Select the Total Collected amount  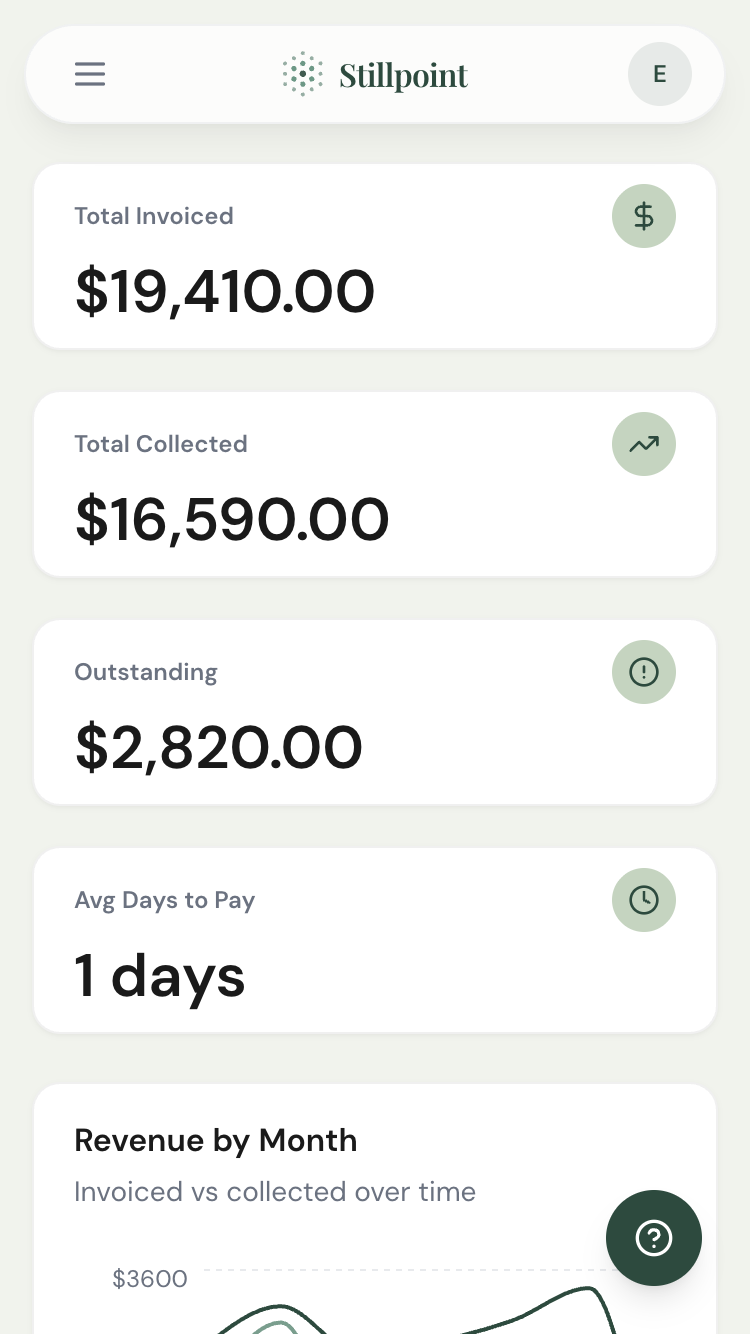[x=232, y=518]
